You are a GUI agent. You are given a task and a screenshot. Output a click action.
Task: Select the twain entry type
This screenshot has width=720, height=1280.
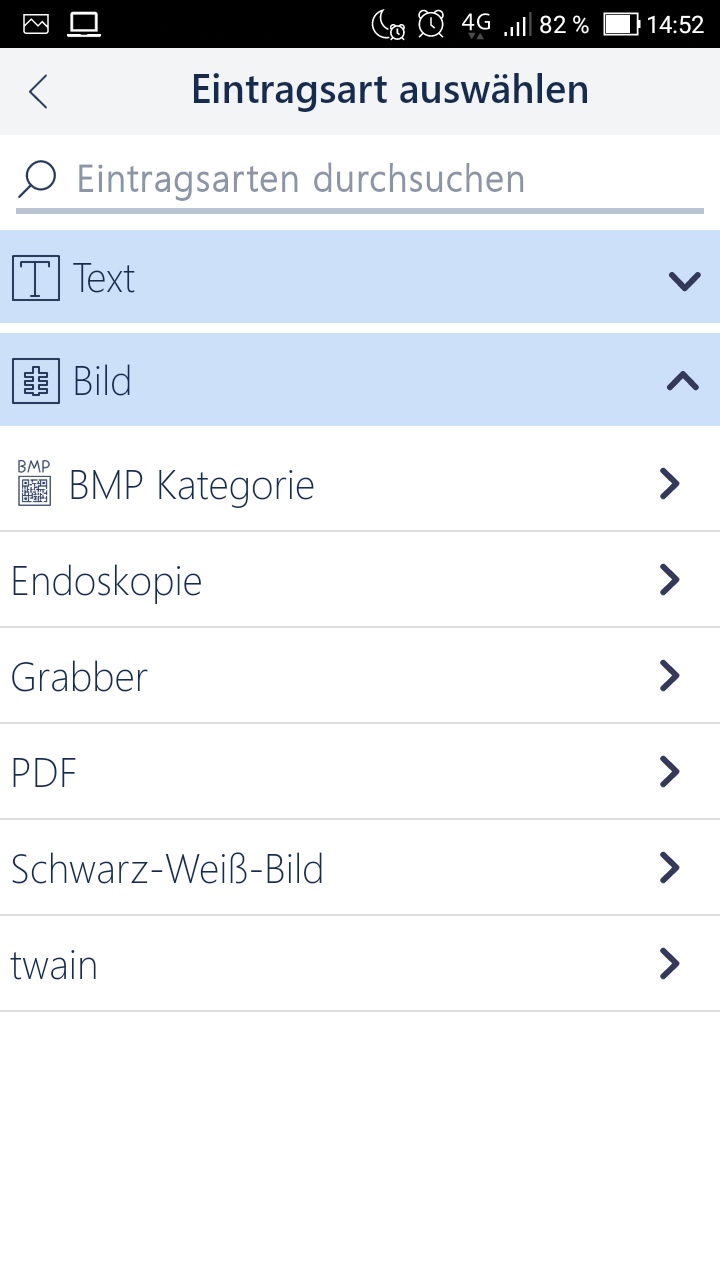[x=360, y=964]
